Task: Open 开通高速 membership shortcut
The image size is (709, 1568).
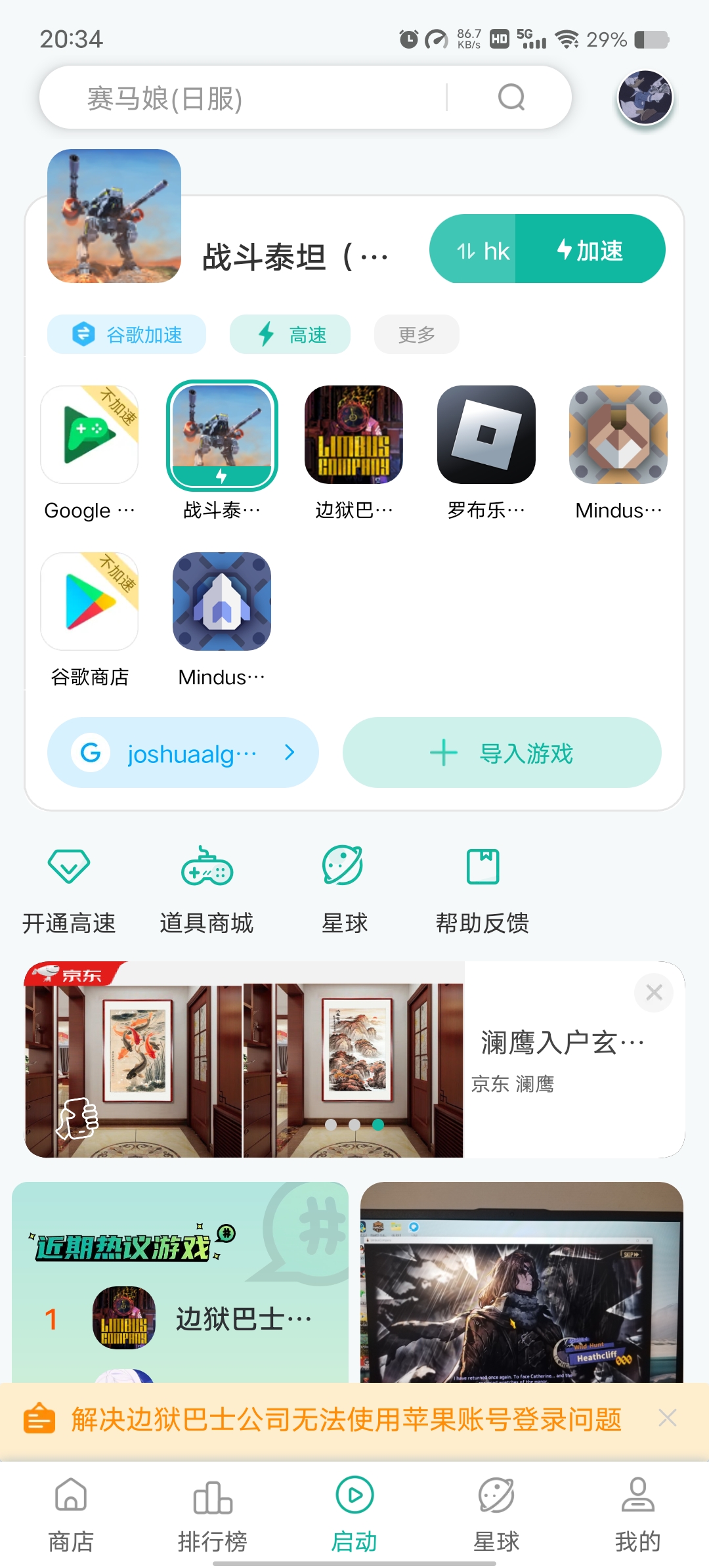Action: 69,888
